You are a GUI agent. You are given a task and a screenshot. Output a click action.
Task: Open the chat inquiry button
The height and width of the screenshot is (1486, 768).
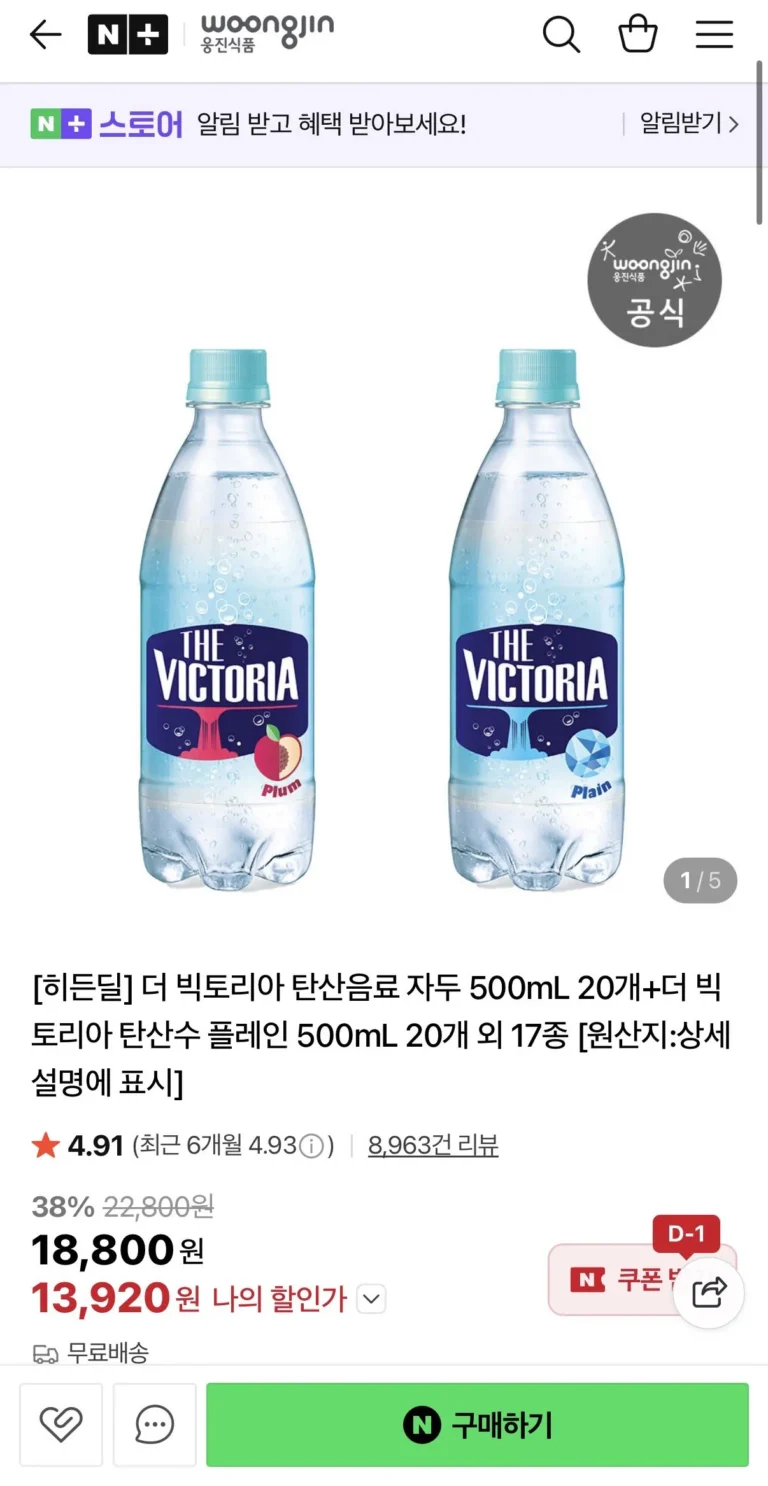click(x=154, y=1424)
